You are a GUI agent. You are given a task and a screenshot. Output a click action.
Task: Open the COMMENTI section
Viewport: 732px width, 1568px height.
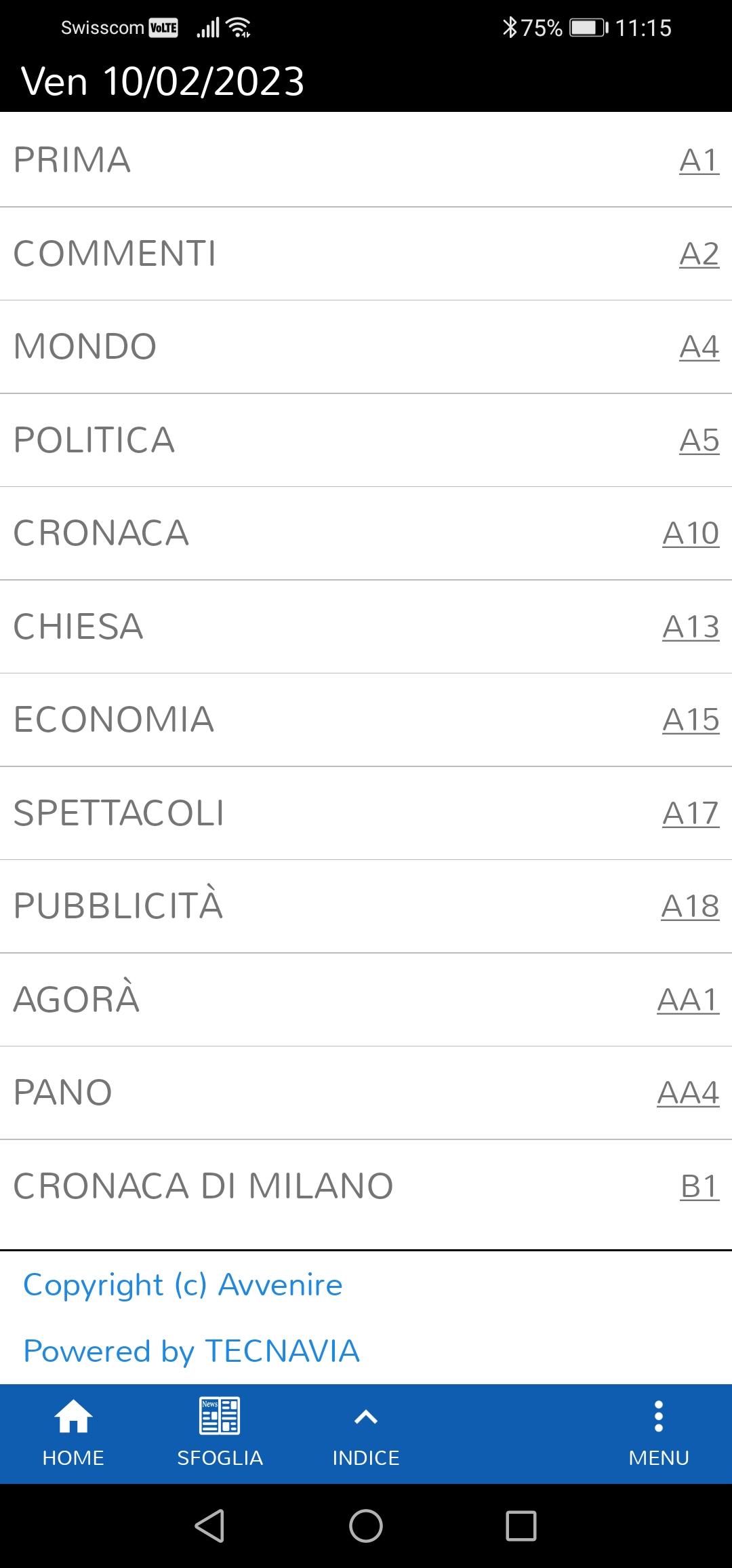coord(366,254)
